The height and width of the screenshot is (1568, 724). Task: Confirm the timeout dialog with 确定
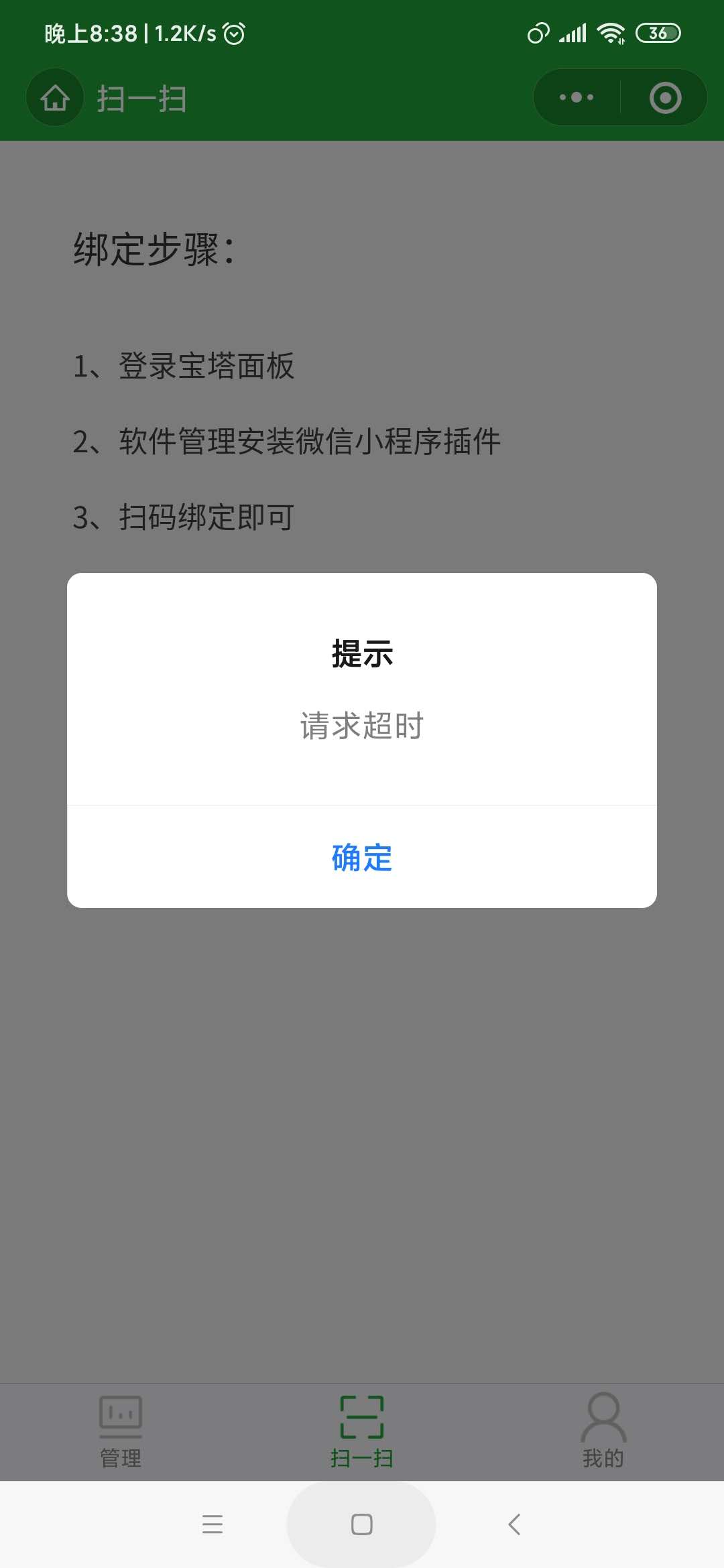tap(362, 857)
